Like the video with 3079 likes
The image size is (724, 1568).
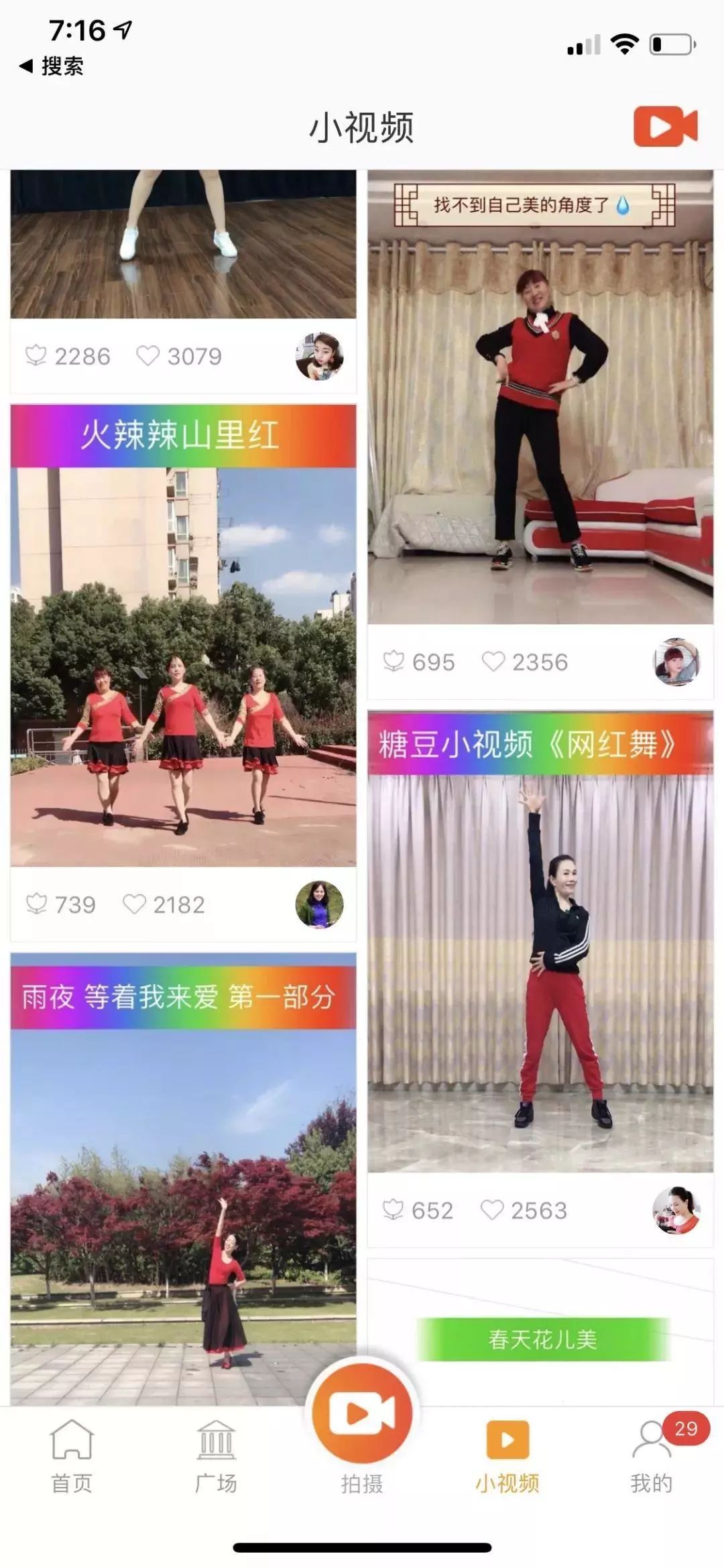pos(148,355)
